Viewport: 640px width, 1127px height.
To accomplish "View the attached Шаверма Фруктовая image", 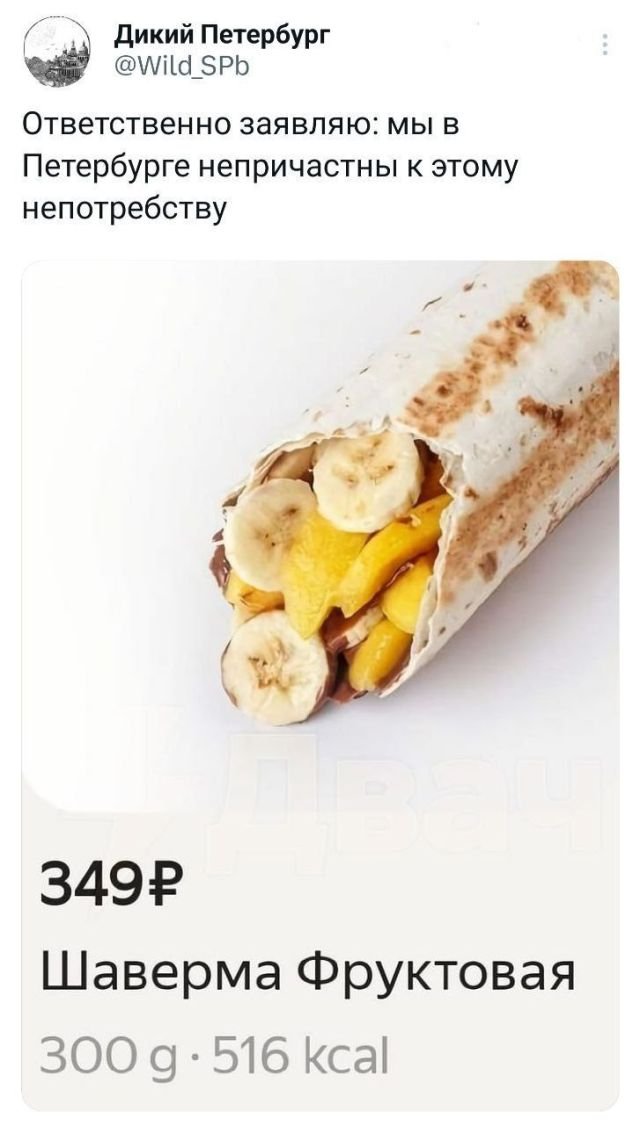I will (x=320, y=530).
